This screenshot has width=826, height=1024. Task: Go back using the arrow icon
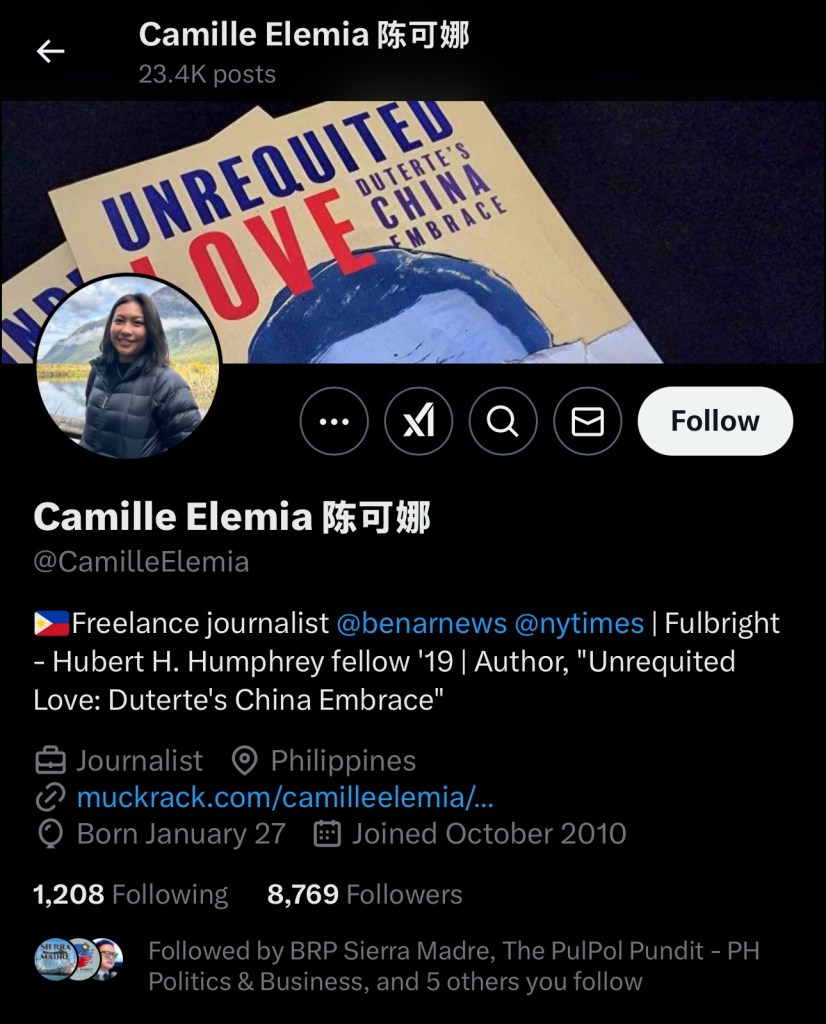[50, 52]
